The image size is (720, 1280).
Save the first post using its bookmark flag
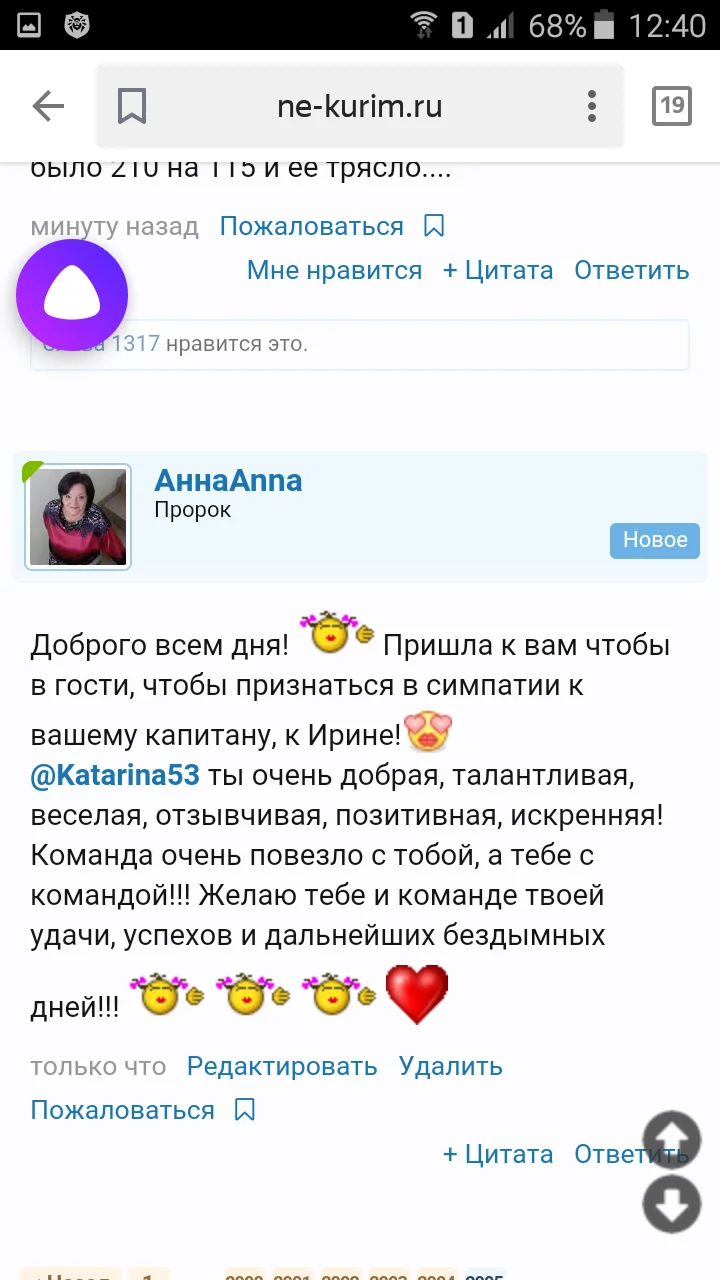click(x=433, y=227)
